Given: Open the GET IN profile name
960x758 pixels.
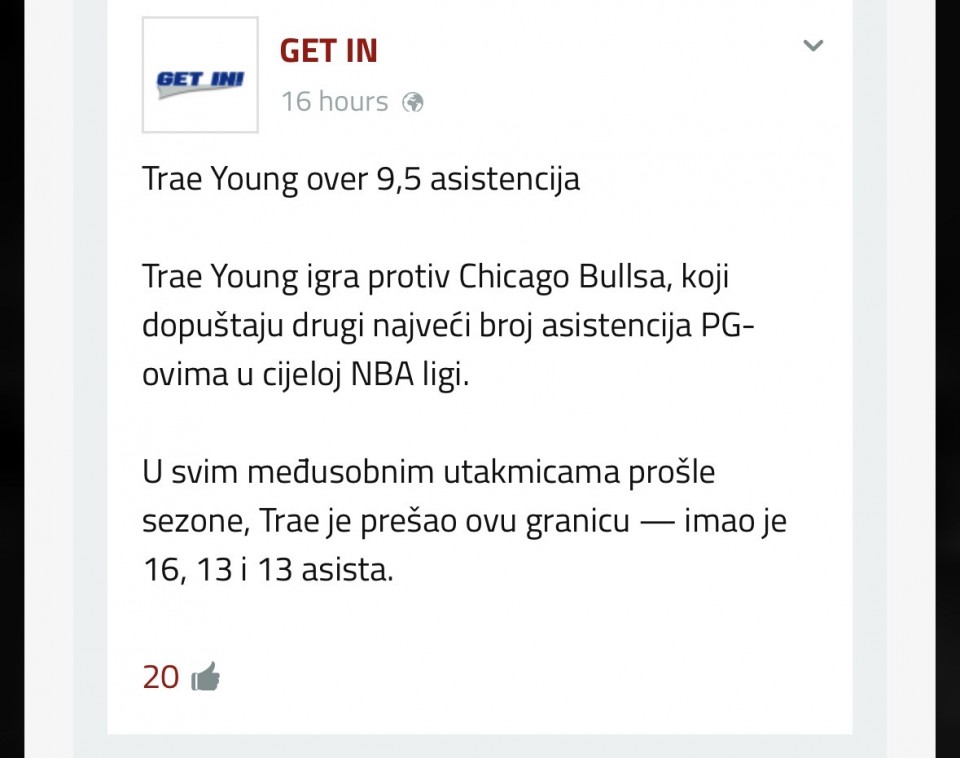Looking at the screenshot, I should click(328, 50).
